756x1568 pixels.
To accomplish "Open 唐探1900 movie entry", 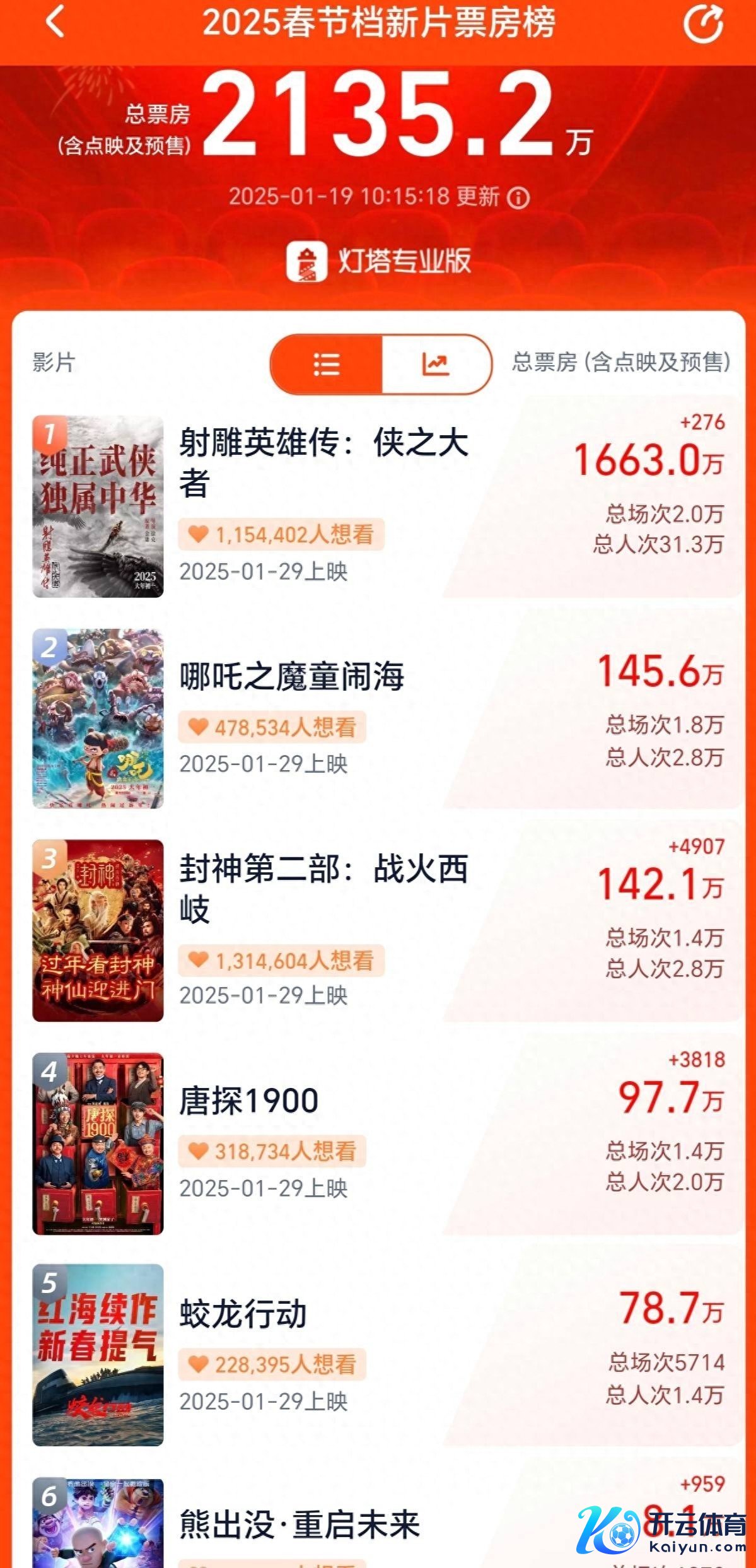I will click(248, 1101).
